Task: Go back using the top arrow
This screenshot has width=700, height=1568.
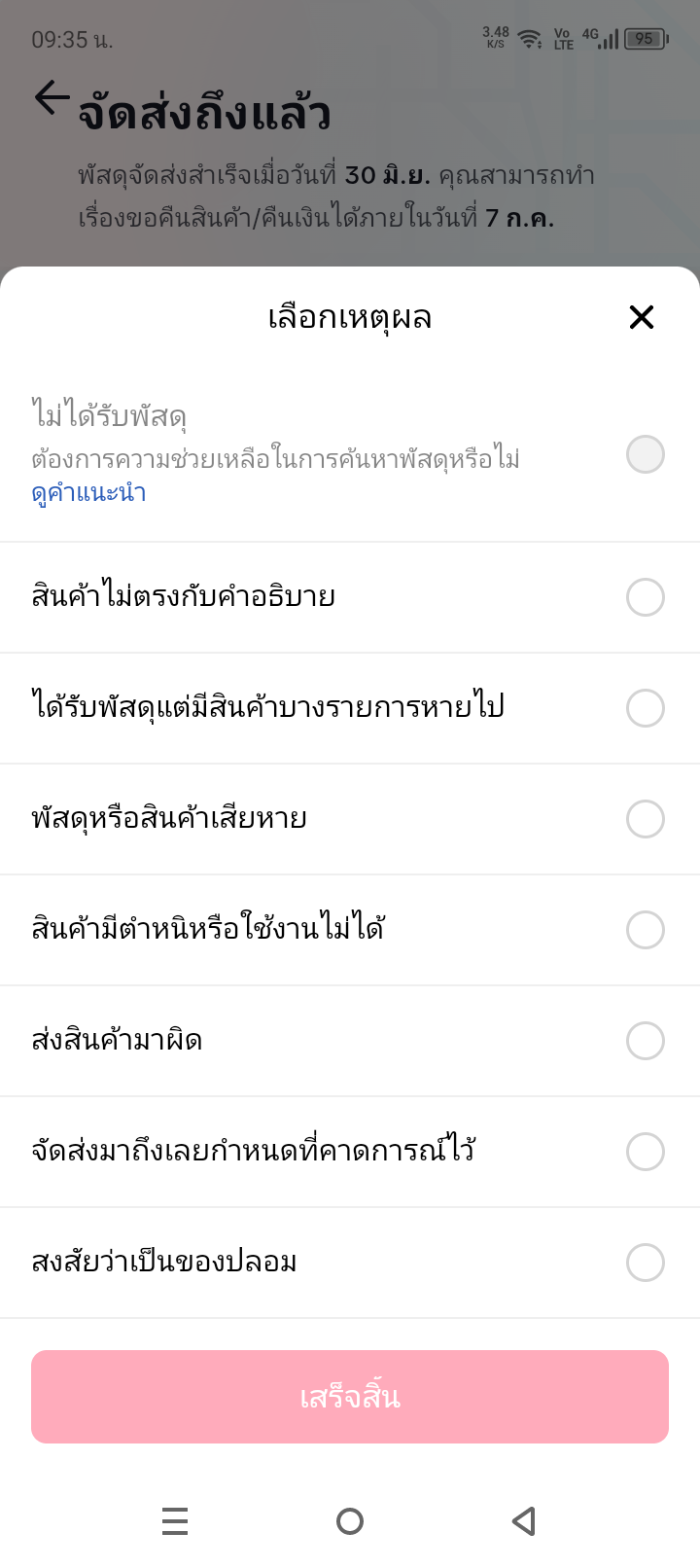Action: point(52,98)
